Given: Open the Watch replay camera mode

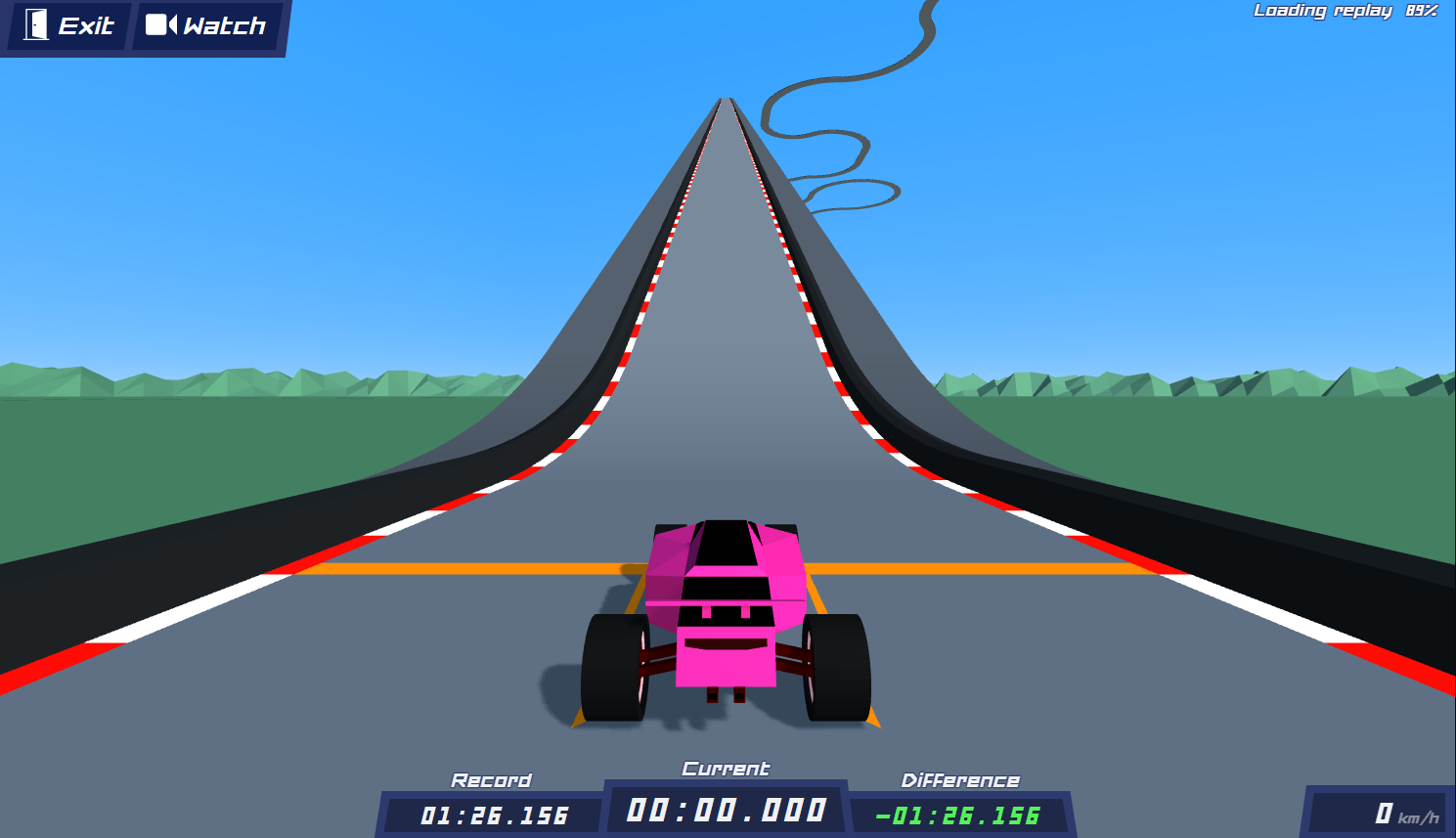Looking at the screenshot, I should (x=206, y=26).
